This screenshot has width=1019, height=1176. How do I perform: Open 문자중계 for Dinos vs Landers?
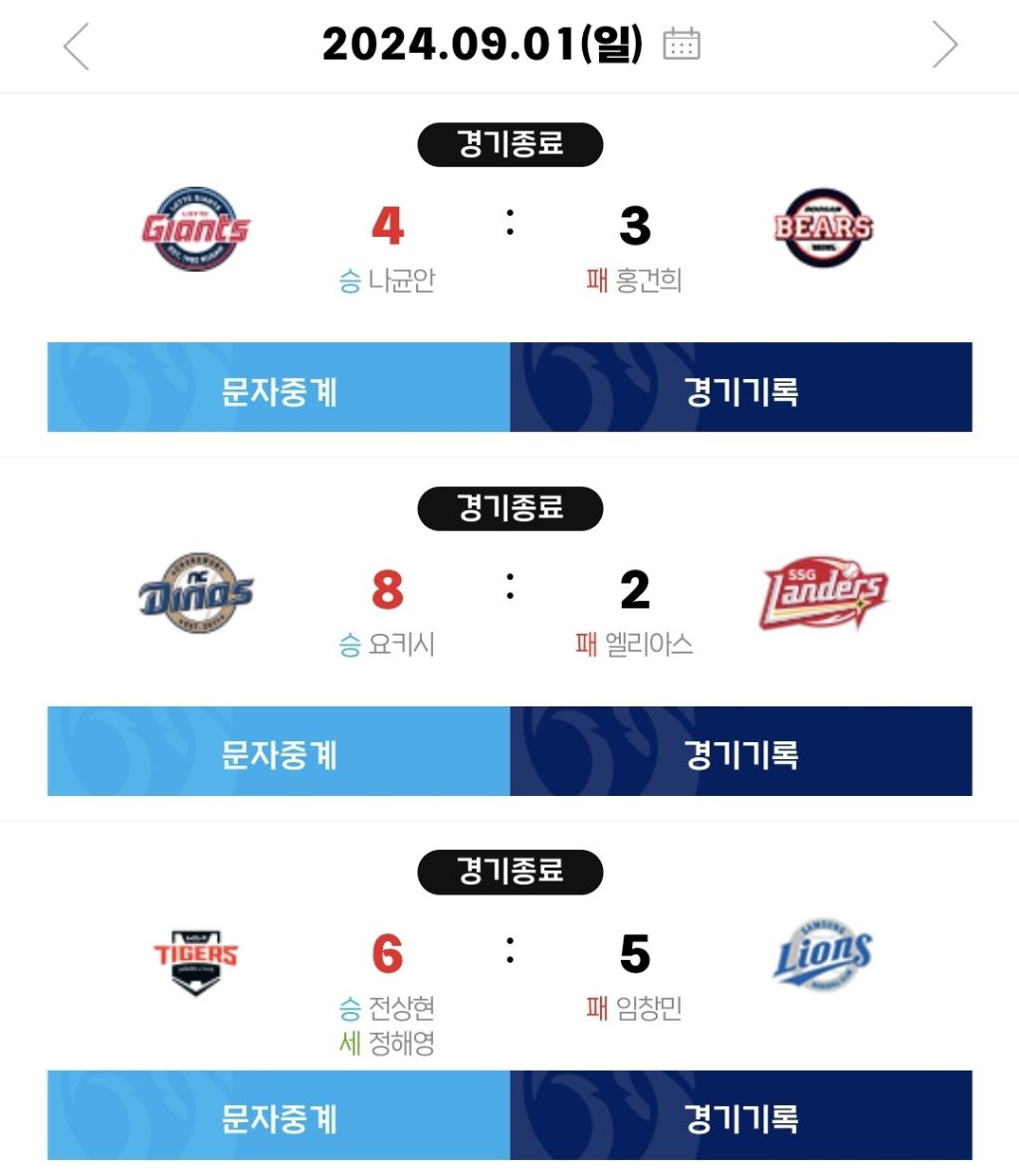(x=280, y=751)
